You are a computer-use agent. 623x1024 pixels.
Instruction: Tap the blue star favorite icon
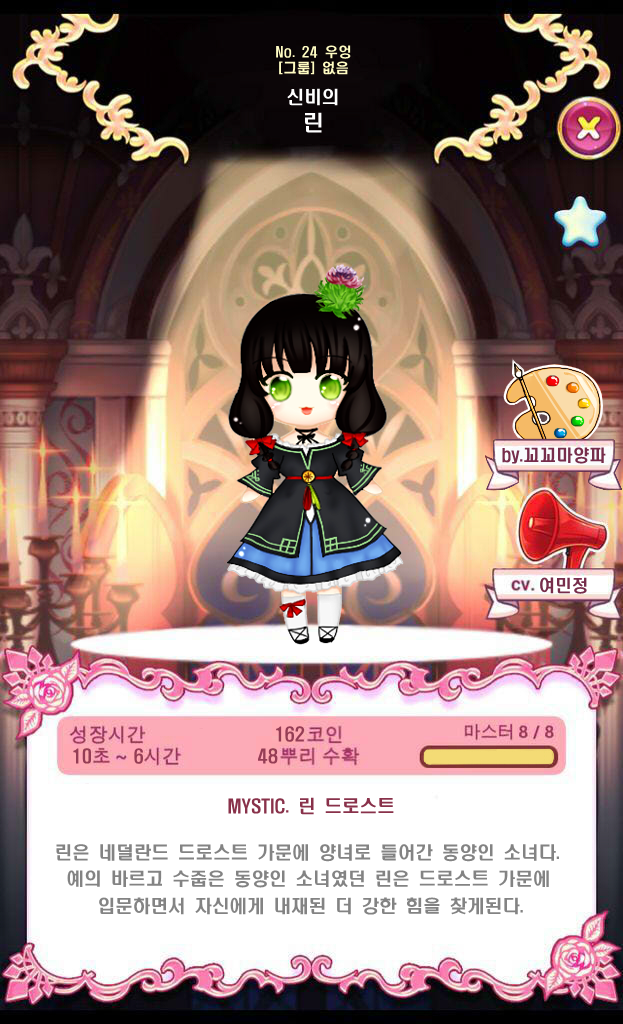click(580, 221)
